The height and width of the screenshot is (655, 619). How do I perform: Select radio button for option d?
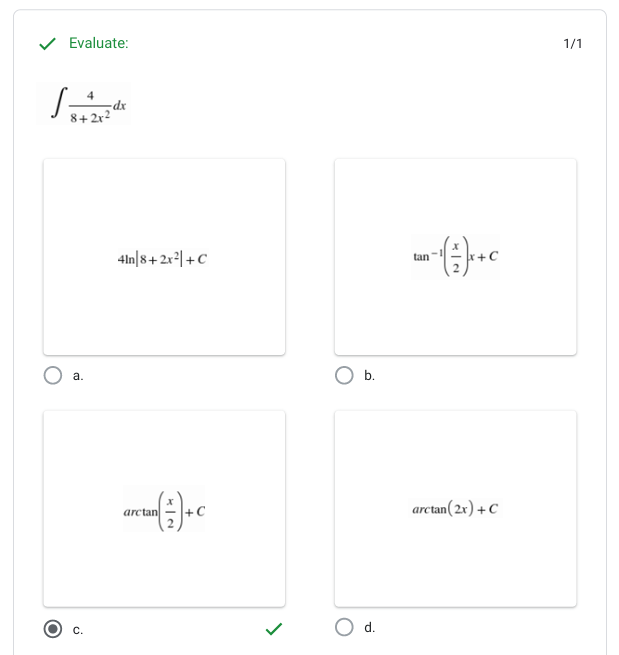coord(344,628)
